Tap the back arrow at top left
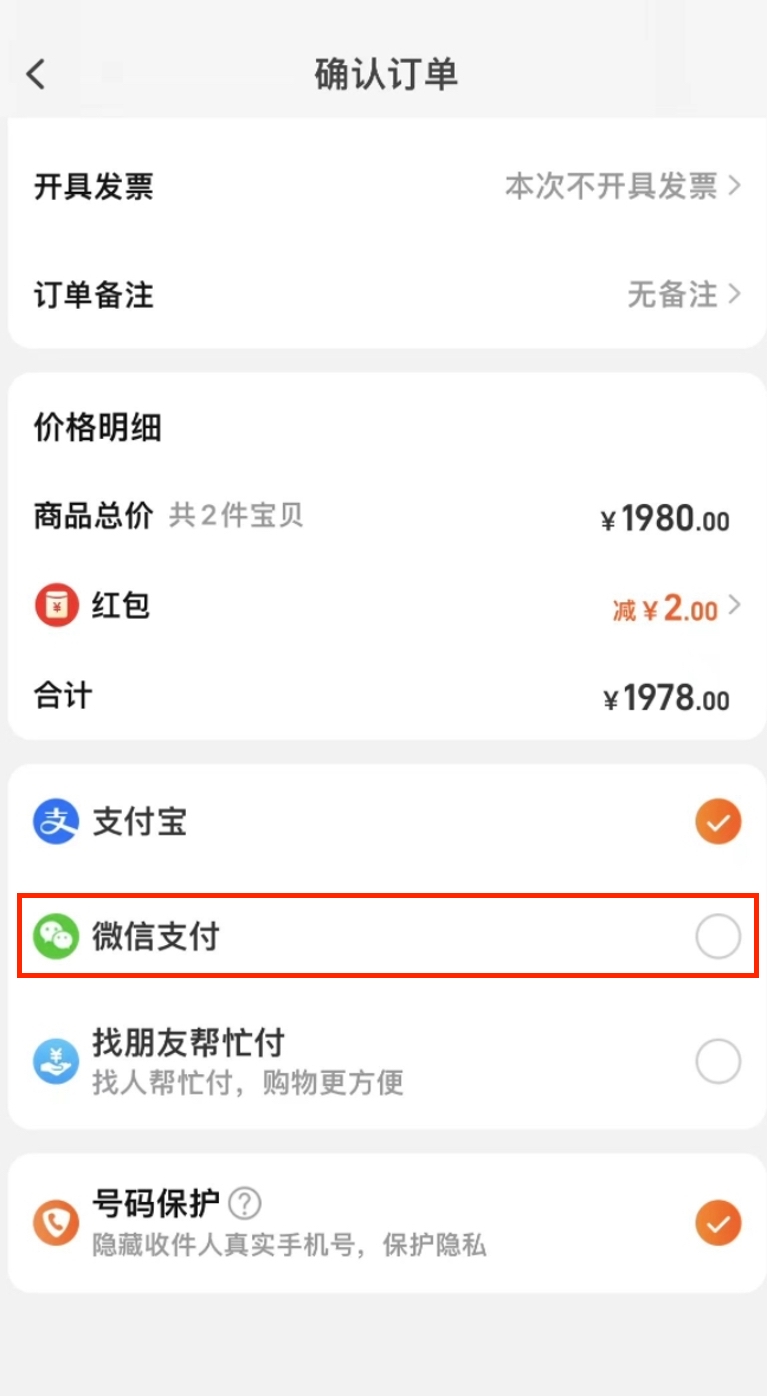The width and height of the screenshot is (768, 1396). [x=36, y=74]
